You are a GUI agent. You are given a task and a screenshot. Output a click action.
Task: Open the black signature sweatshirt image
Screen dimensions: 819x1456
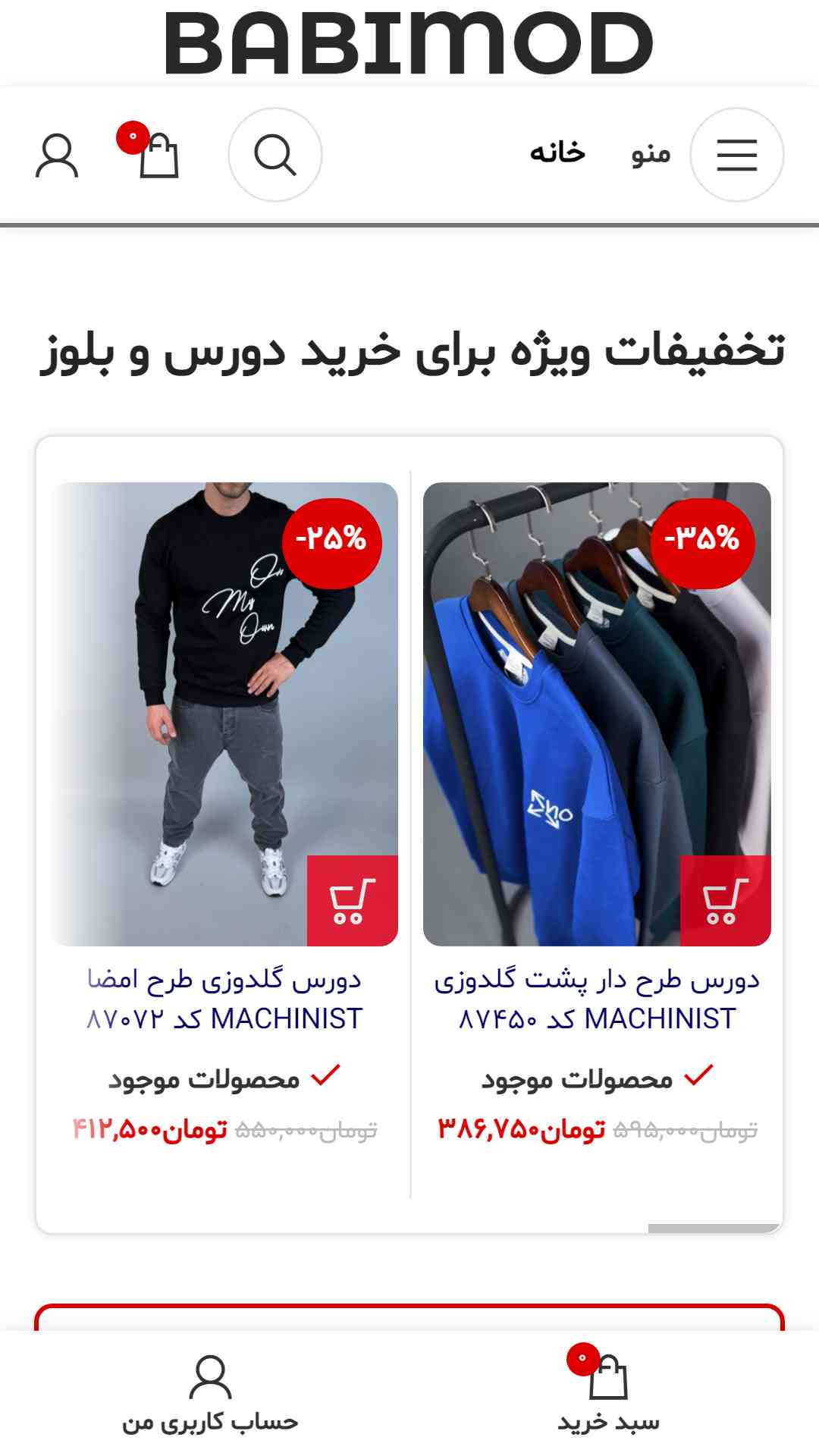[224, 714]
